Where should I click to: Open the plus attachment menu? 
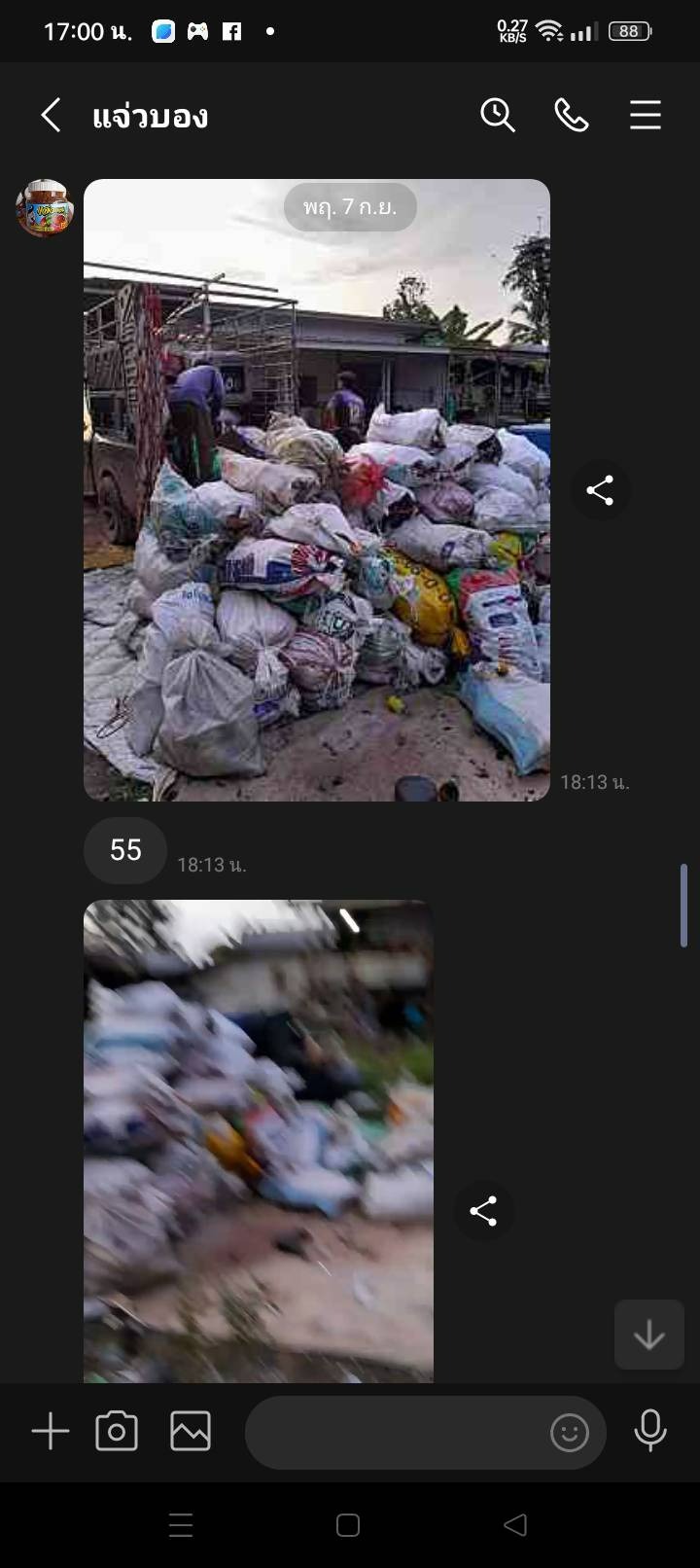click(51, 1432)
